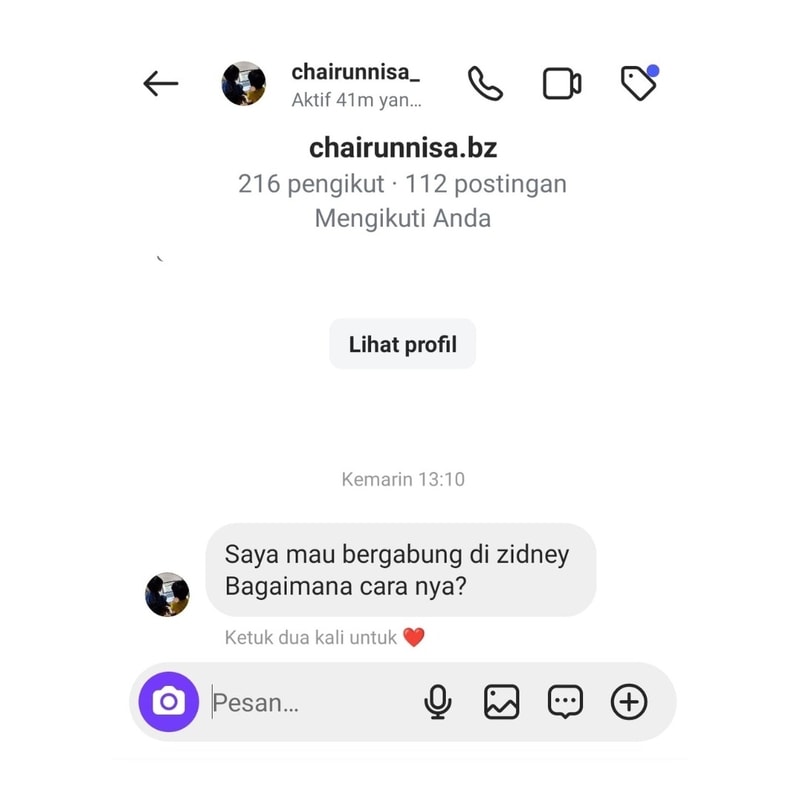800x800 pixels.
Task: Start a video call with chairunnisa_
Action: pos(562,84)
